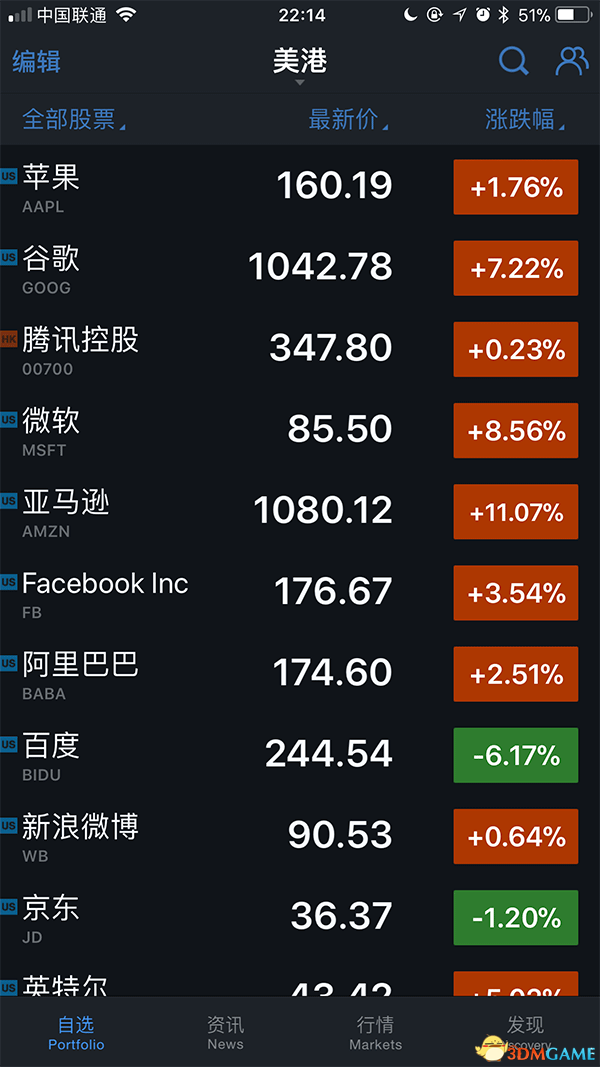Image resolution: width=600 pixels, height=1067 pixels.
Task: Sort by 涨跌幅 column
Action: point(525,119)
